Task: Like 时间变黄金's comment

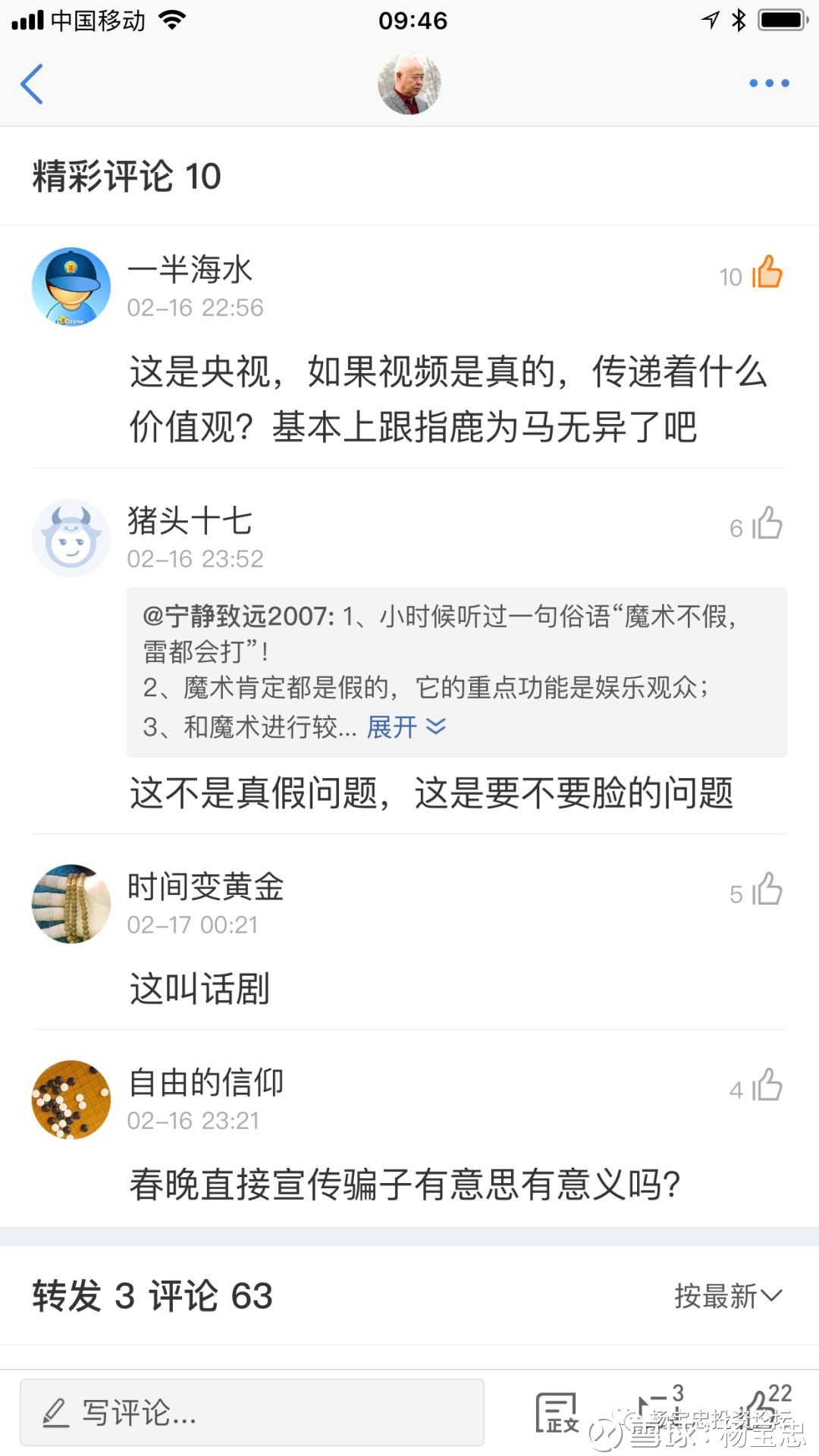Action: tap(767, 890)
